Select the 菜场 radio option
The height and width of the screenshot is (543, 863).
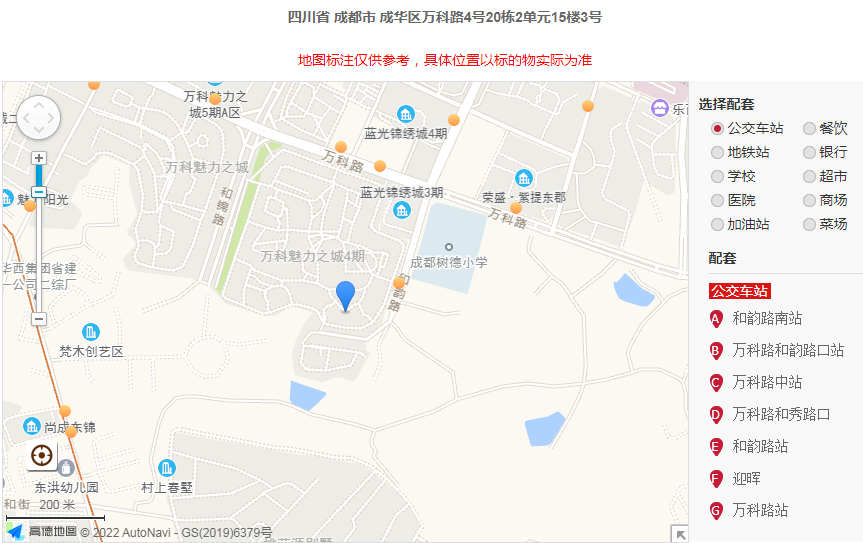809,225
